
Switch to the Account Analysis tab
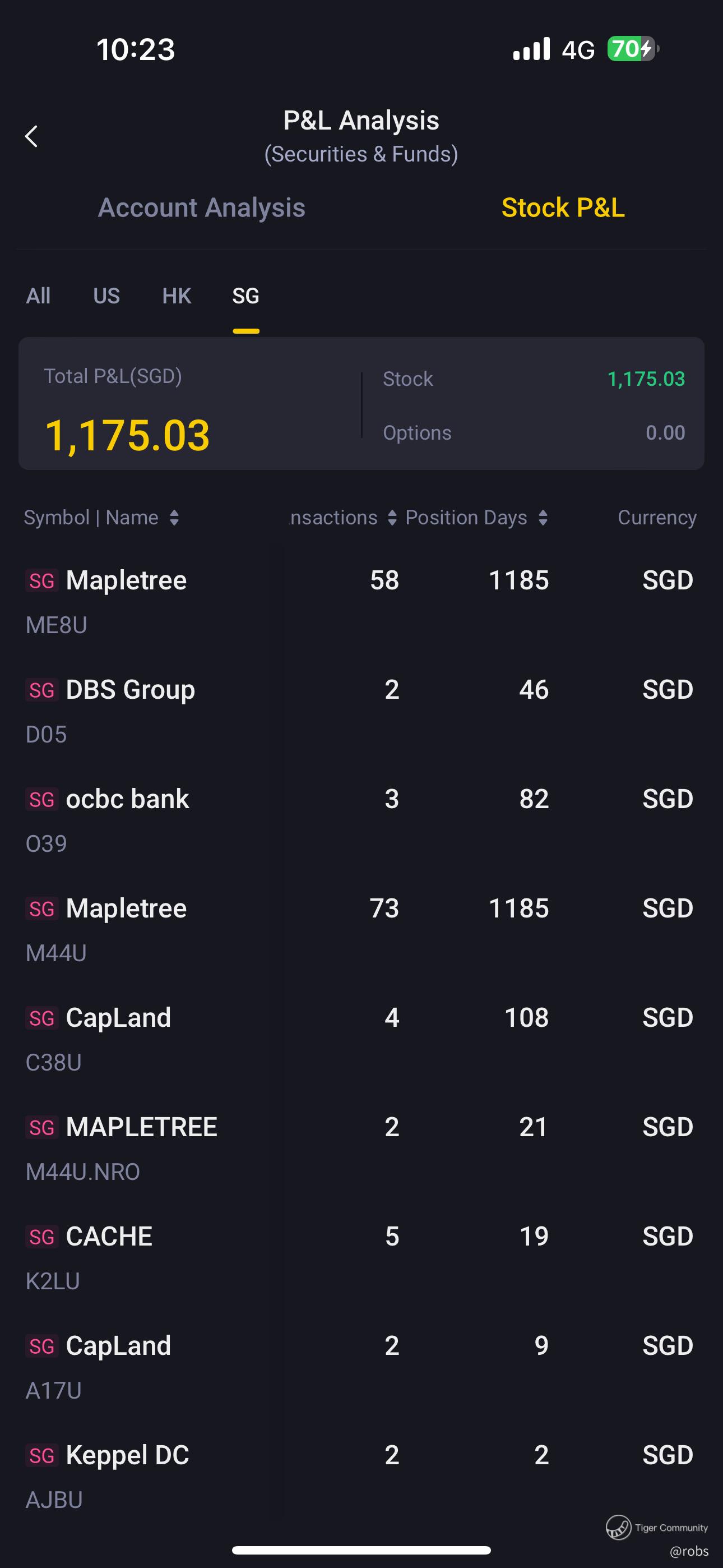click(x=201, y=207)
